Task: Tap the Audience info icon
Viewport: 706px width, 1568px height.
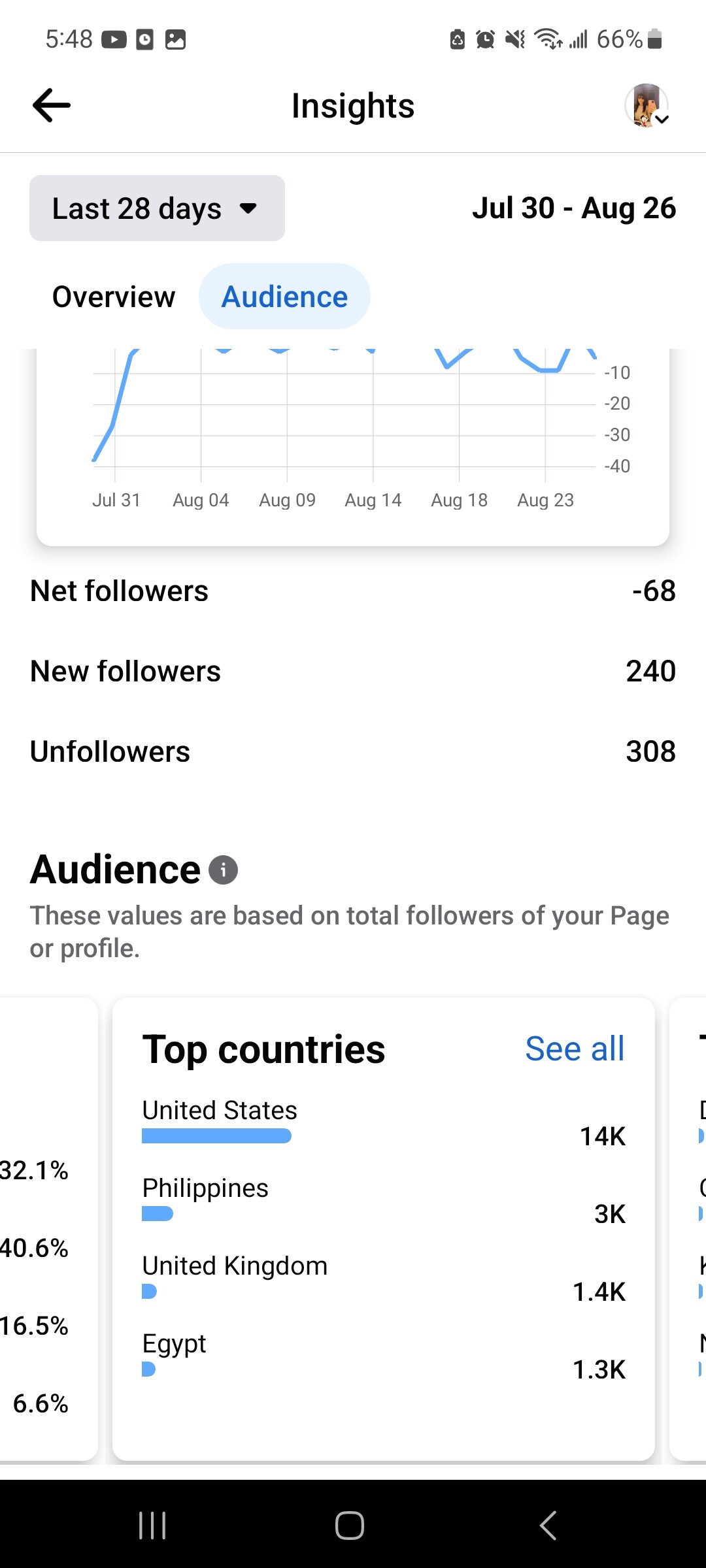Action: [x=223, y=870]
